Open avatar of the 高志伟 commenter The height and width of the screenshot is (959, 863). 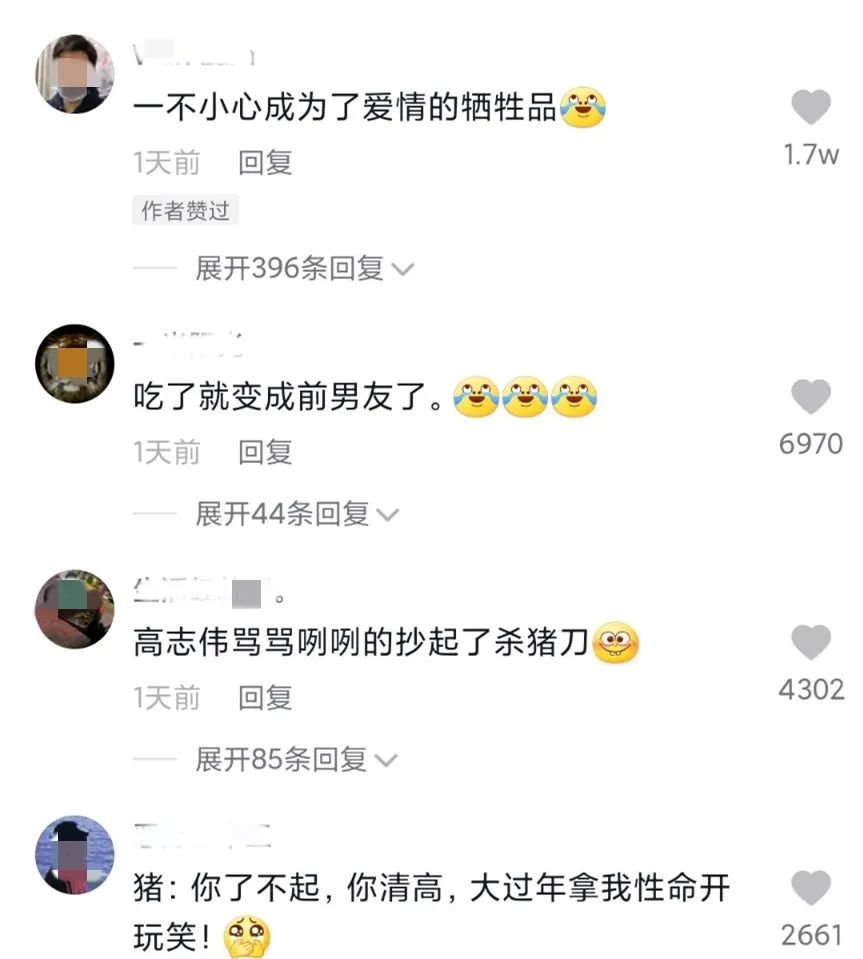tap(75, 609)
